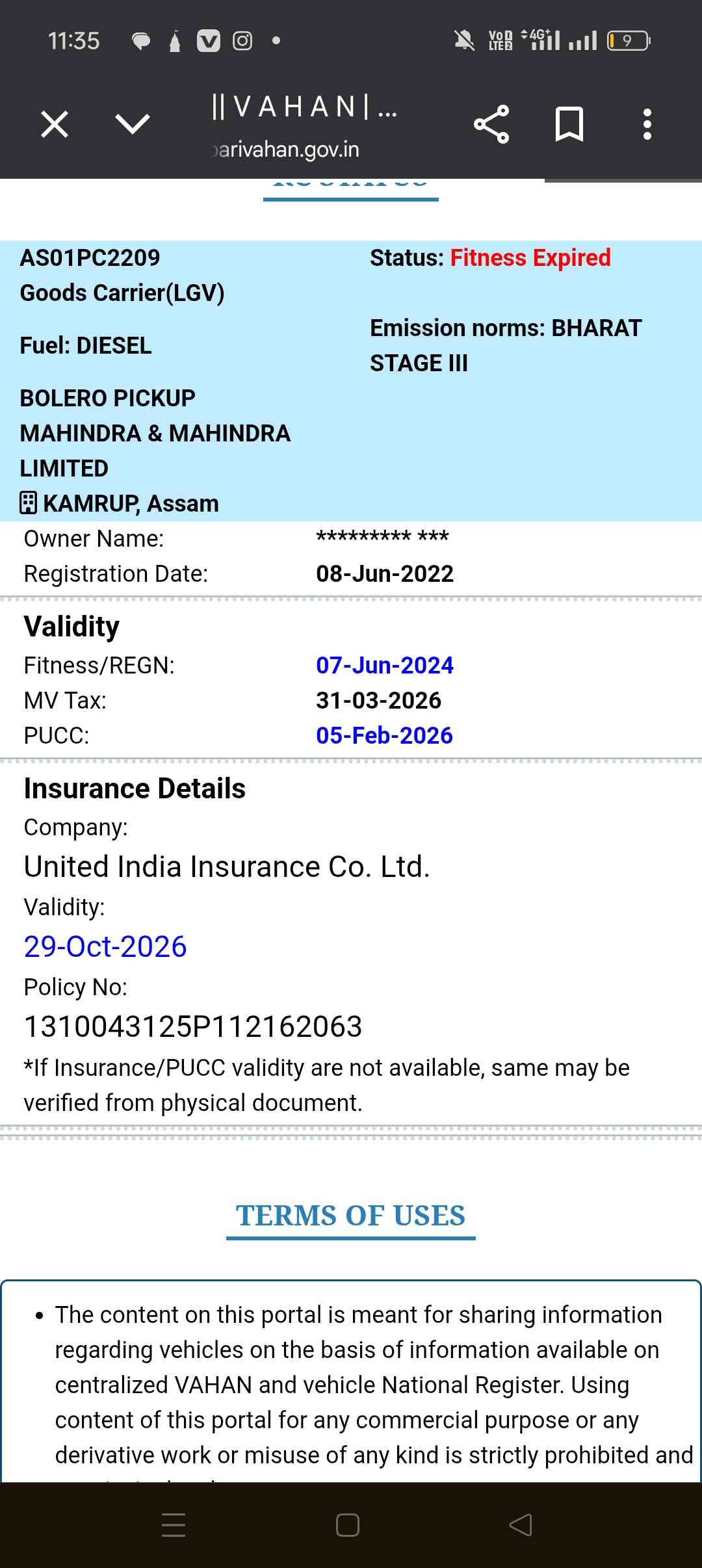Open the browser overflow menu
The height and width of the screenshot is (1568, 702).
[x=647, y=124]
